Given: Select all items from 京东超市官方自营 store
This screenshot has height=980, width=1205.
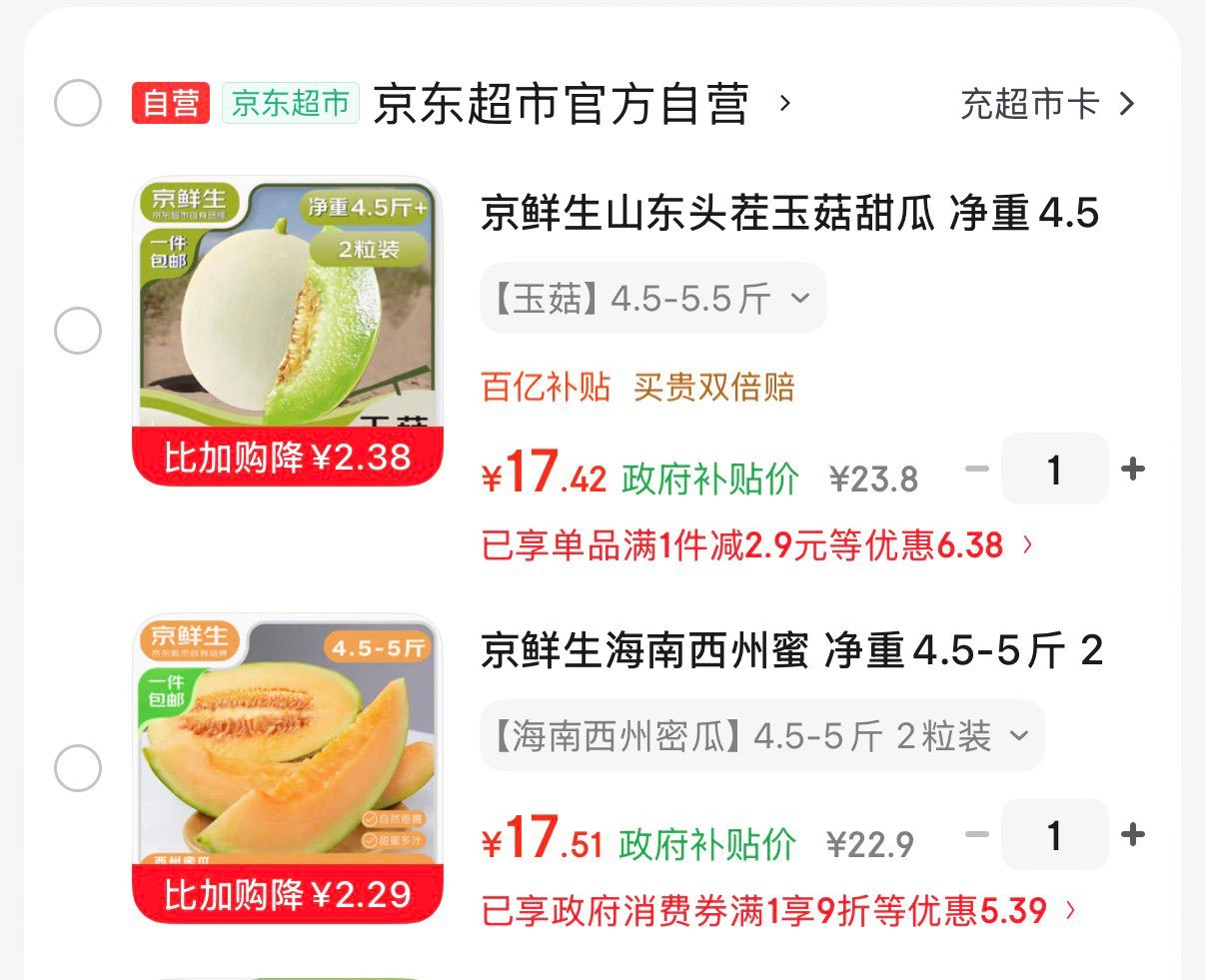Looking at the screenshot, I should (x=78, y=103).
